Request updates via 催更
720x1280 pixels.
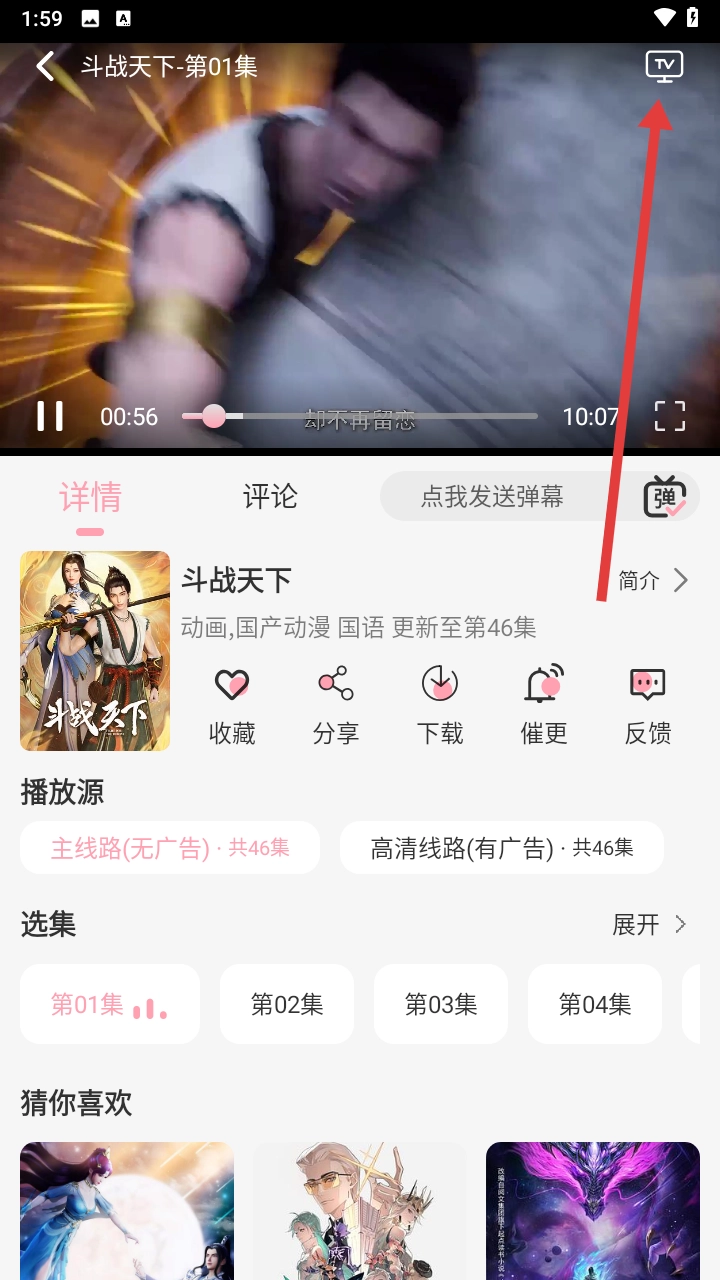pyautogui.click(x=544, y=705)
